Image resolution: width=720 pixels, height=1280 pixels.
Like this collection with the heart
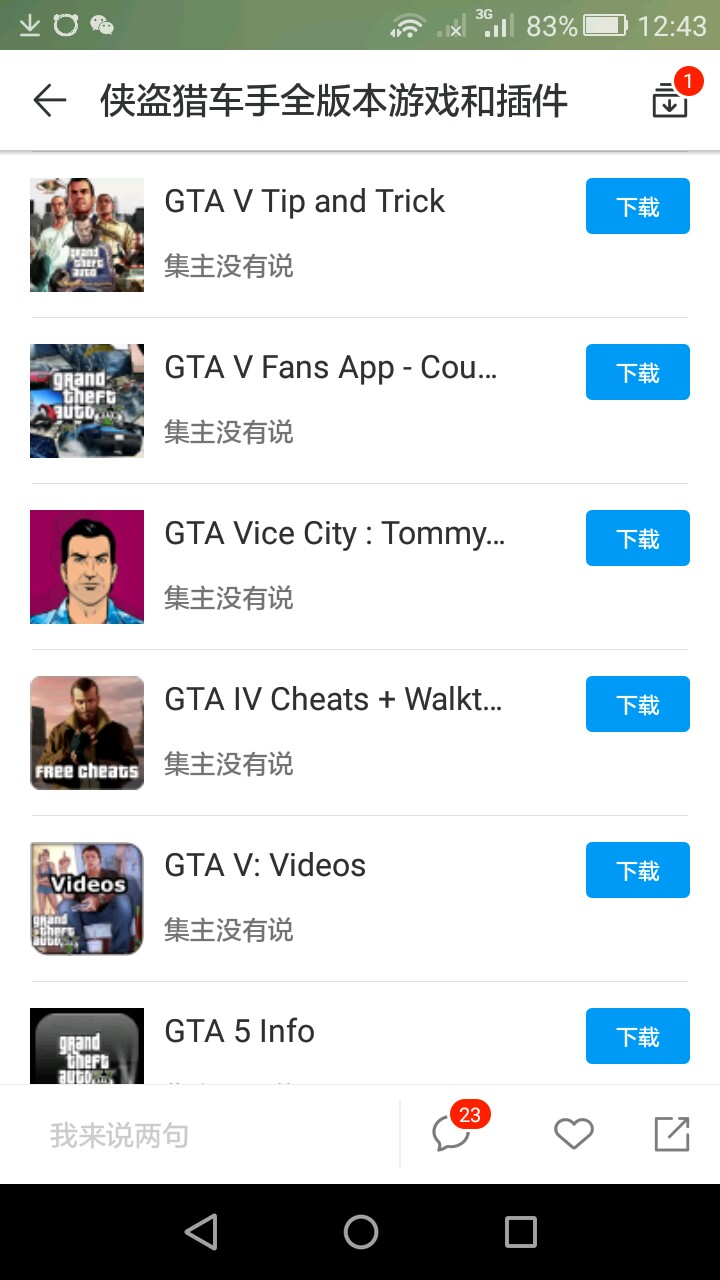pyautogui.click(x=573, y=1134)
